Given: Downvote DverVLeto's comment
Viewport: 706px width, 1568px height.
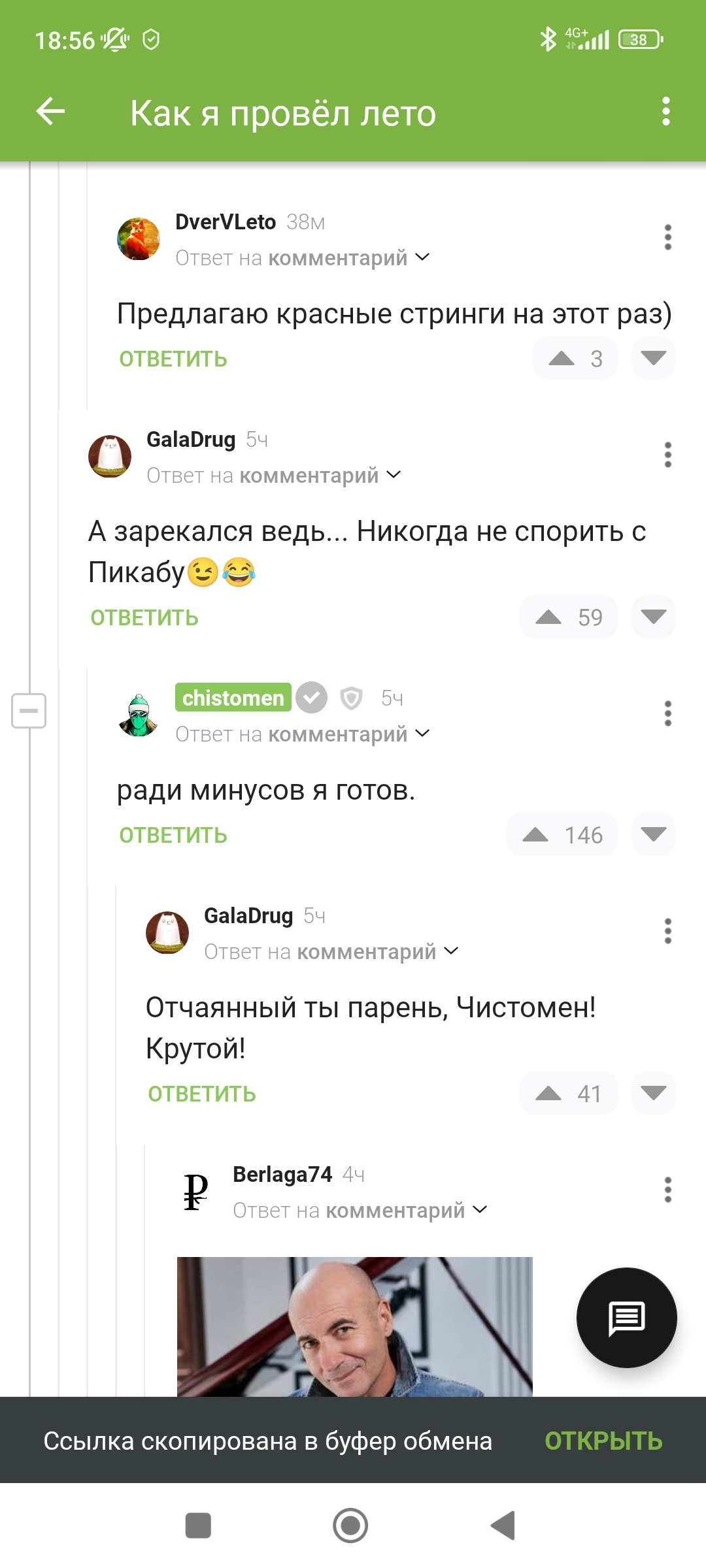Looking at the screenshot, I should pyautogui.click(x=653, y=358).
